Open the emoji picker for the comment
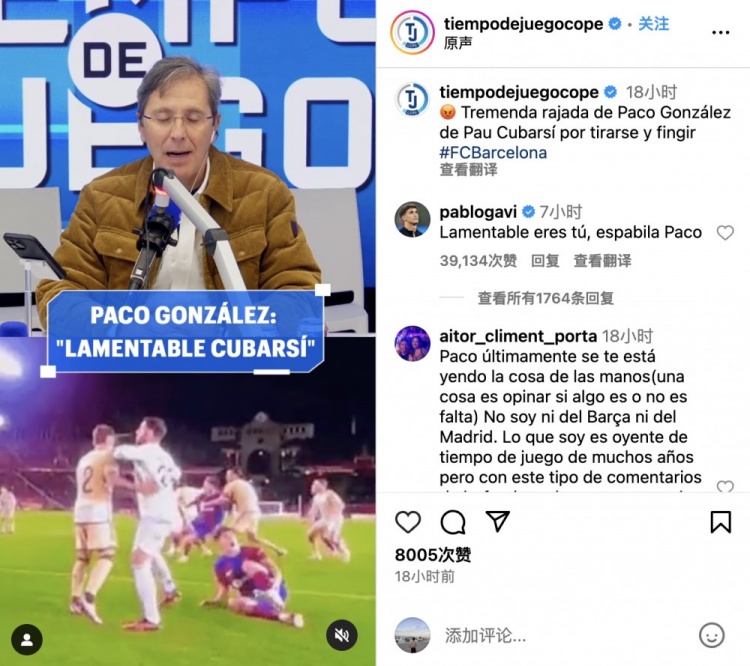This screenshot has height=666, width=750. [711, 635]
